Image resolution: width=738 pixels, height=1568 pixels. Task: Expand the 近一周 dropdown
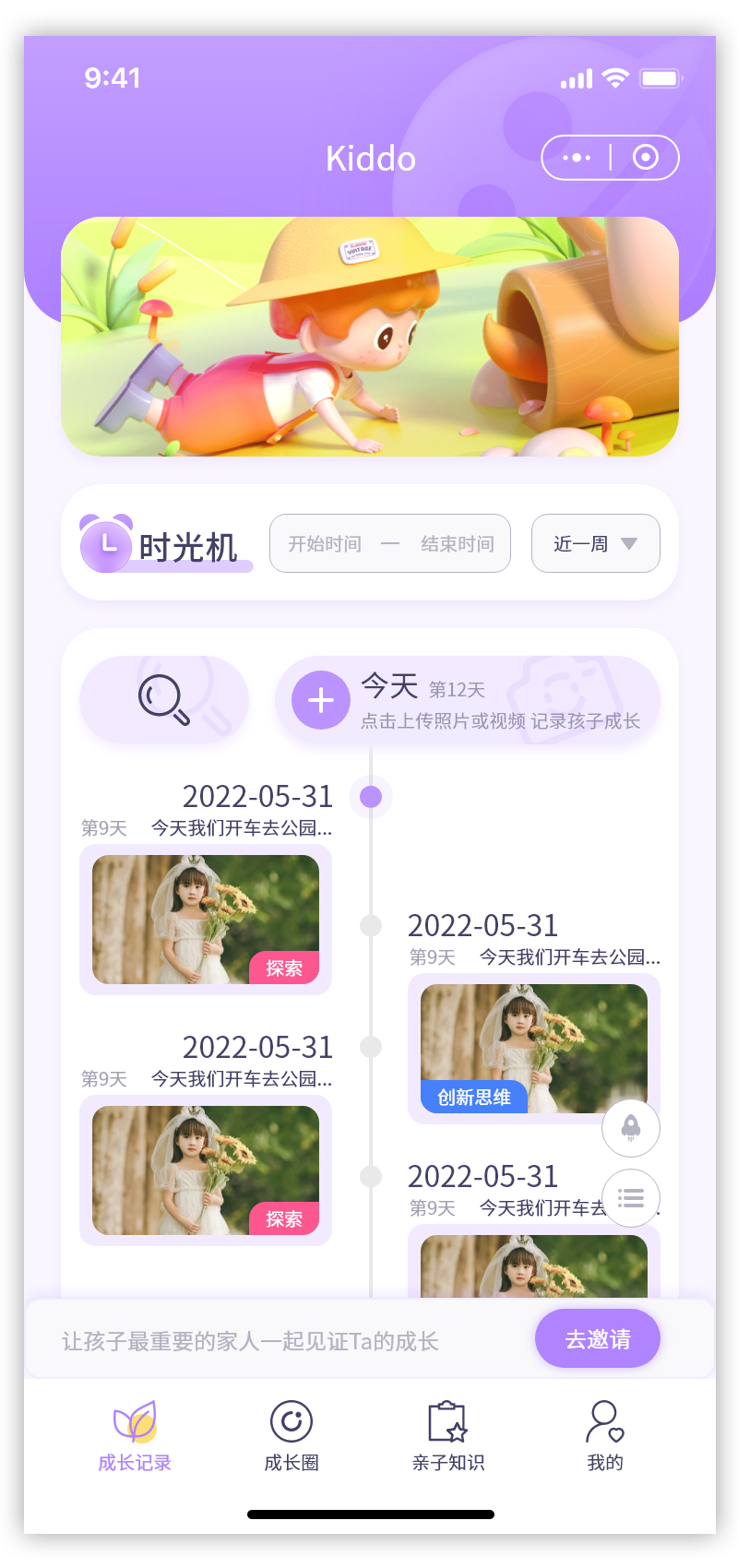pos(595,544)
